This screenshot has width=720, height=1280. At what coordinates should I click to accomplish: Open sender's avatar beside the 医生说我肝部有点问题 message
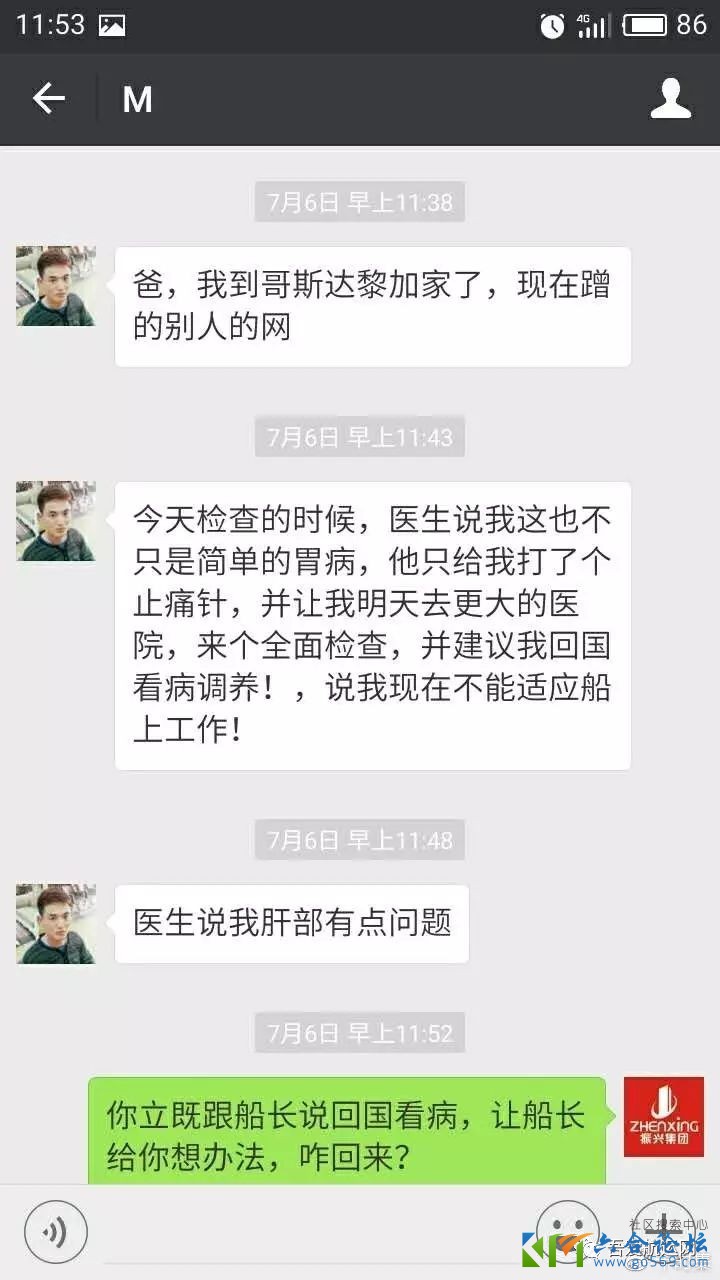pos(56,924)
